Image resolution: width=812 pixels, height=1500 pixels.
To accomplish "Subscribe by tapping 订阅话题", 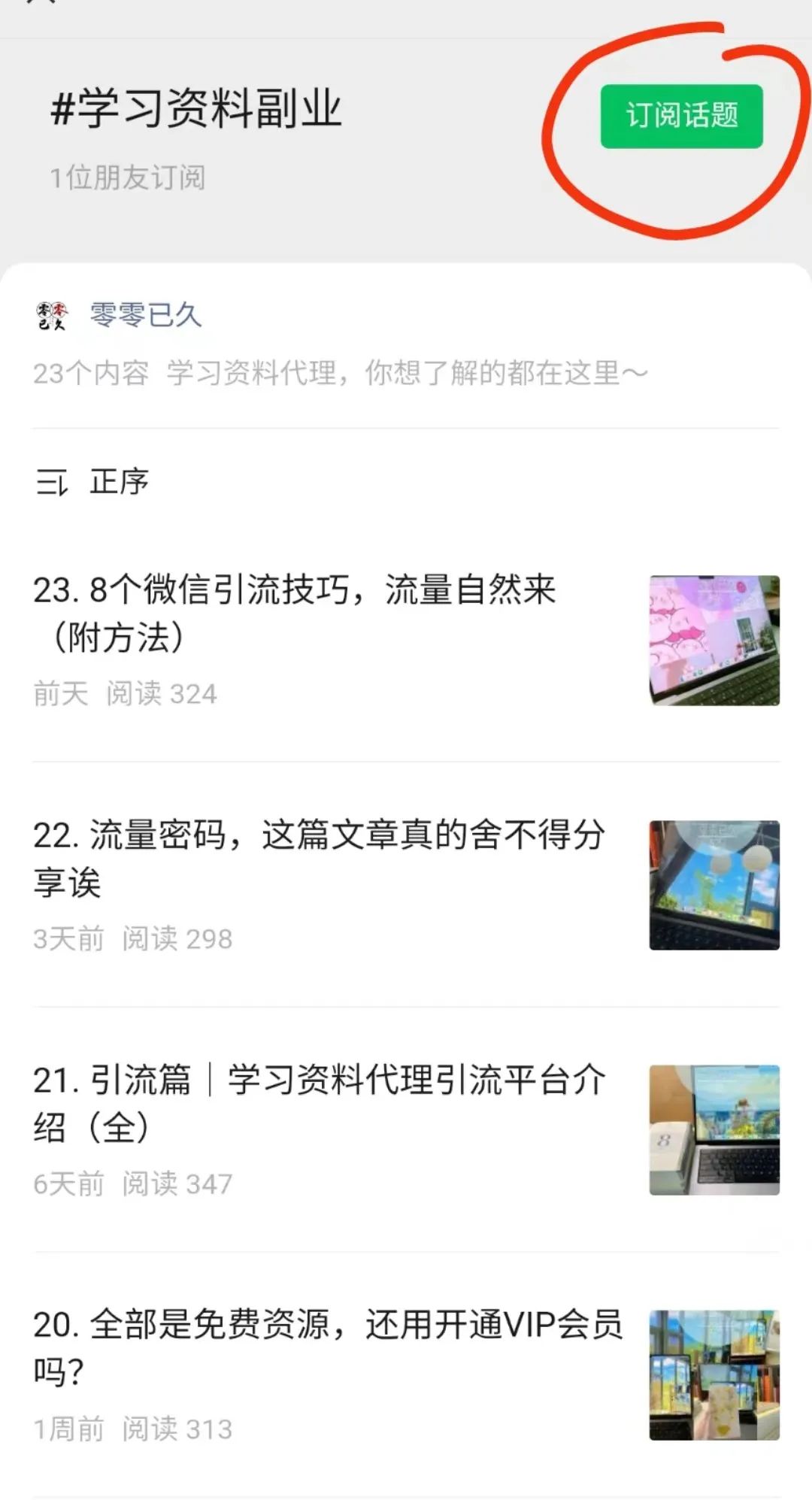I will [x=680, y=118].
